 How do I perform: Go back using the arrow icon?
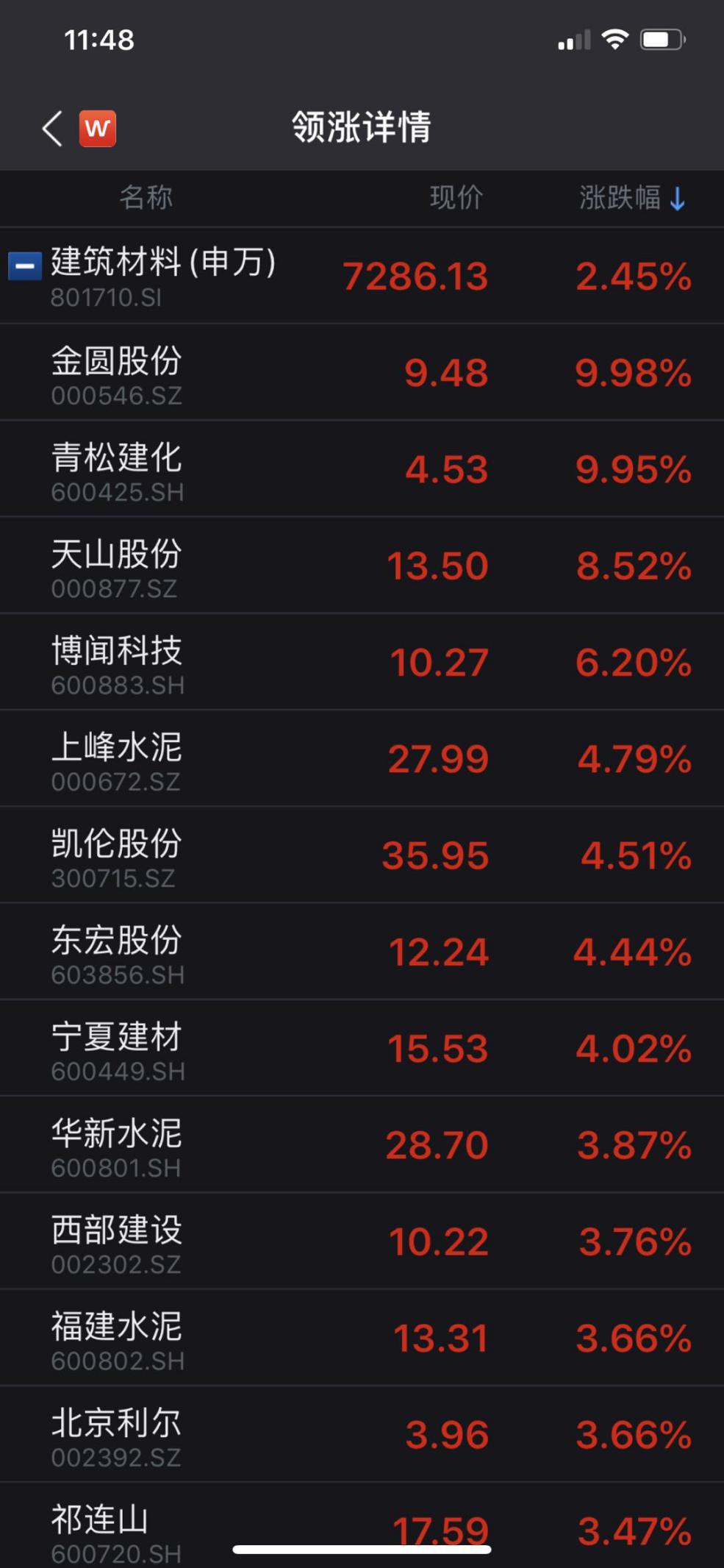click(x=52, y=129)
